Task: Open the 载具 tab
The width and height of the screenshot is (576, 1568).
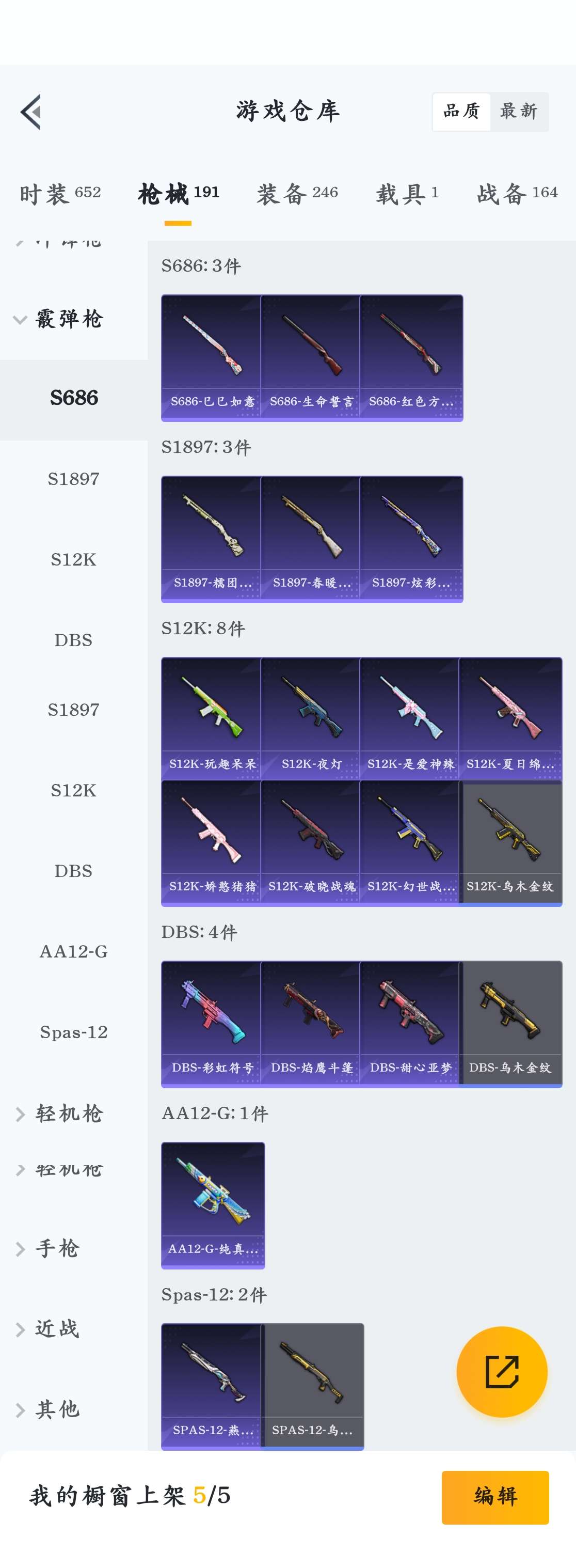Action: 406,194
